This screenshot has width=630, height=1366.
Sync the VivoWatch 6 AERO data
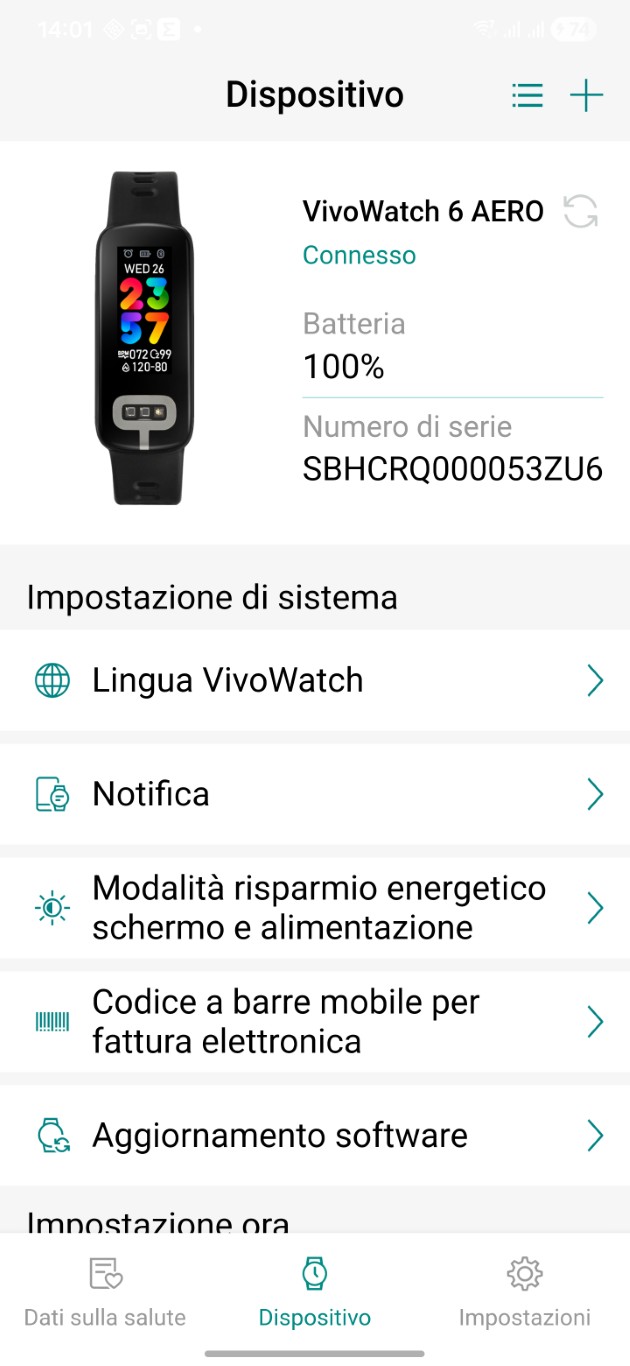[581, 211]
